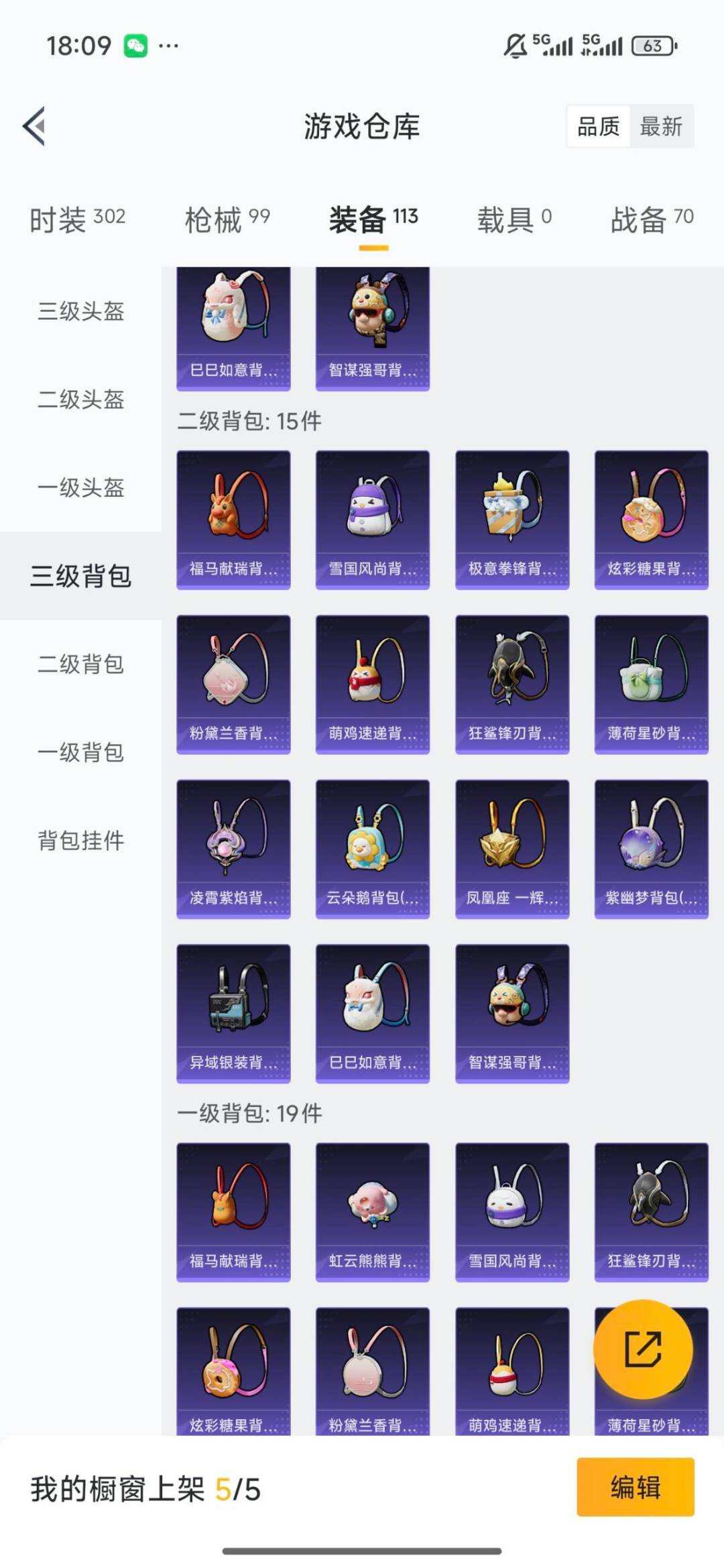The image size is (724, 1568).
Task: Open the 虹云熊熊 backpack item
Action: pyautogui.click(x=373, y=1212)
